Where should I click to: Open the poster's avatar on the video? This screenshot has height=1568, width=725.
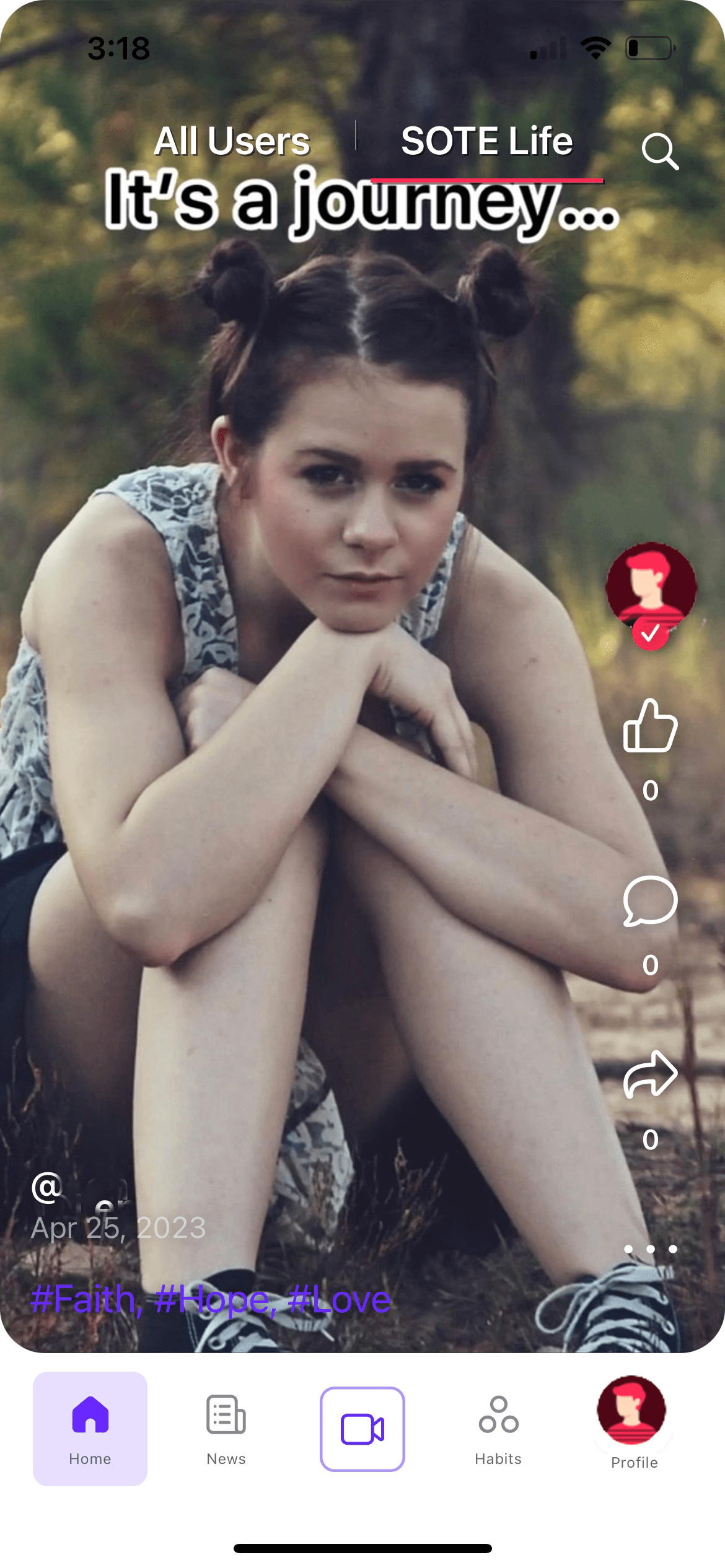coord(651,586)
